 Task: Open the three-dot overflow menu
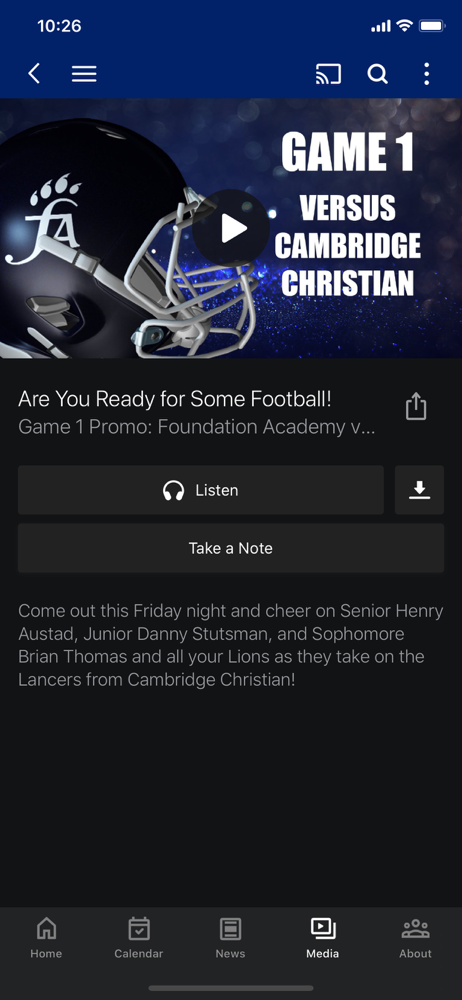(427, 74)
